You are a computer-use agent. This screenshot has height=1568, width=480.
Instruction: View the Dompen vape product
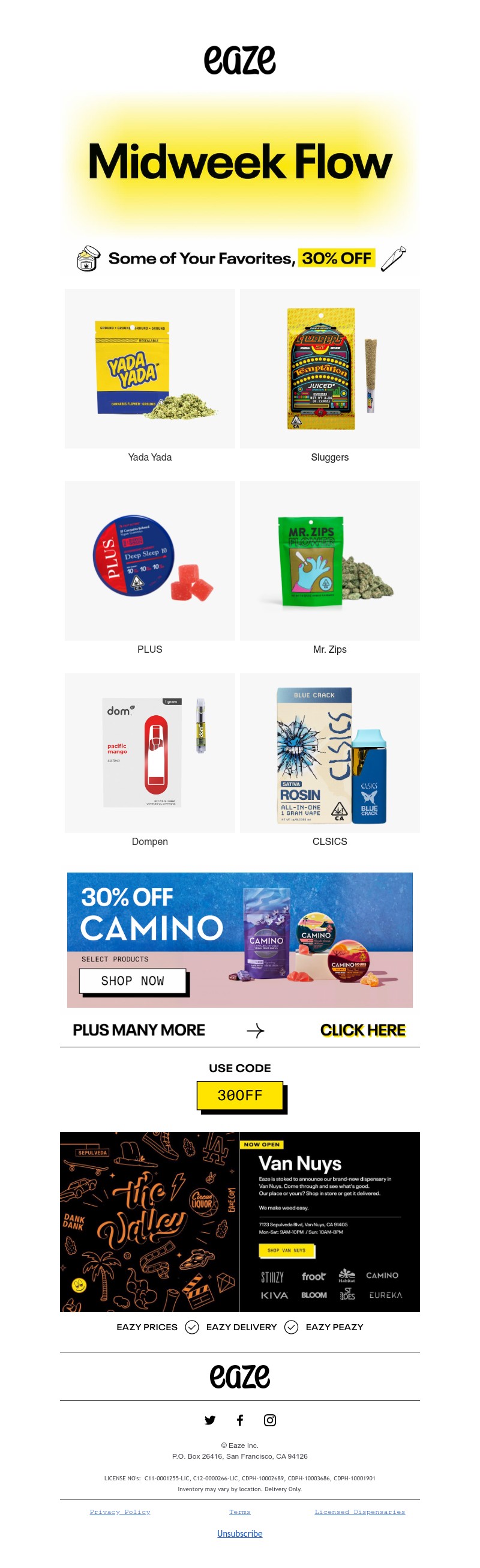pos(149,752)
